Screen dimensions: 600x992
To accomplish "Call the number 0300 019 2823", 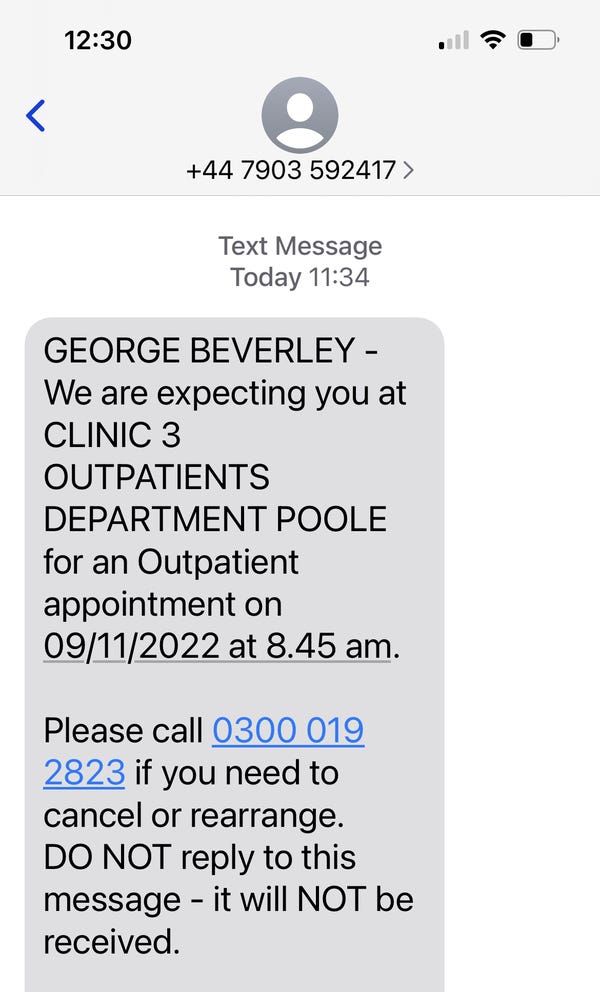I will tap(288, 731).
